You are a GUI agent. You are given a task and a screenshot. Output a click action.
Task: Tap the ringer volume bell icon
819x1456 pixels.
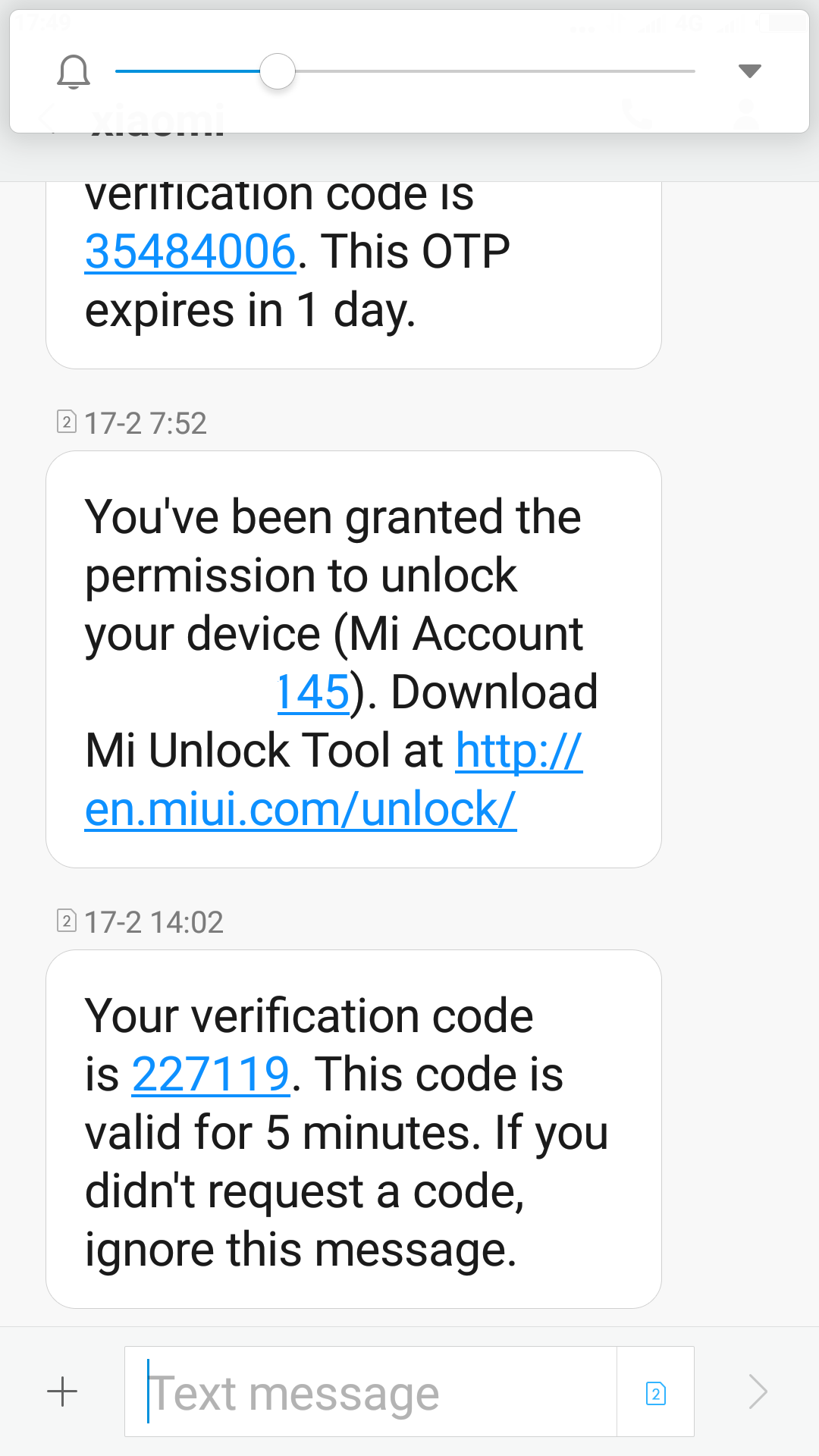74,72
